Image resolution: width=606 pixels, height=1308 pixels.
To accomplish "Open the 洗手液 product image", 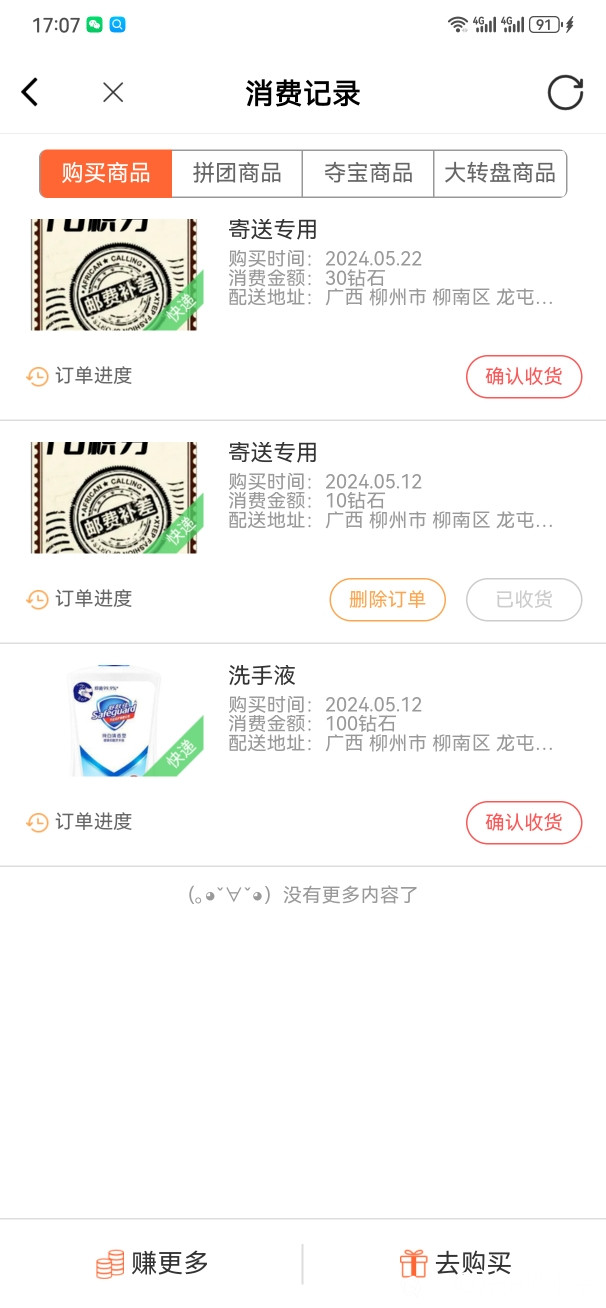I will [115, 720].
